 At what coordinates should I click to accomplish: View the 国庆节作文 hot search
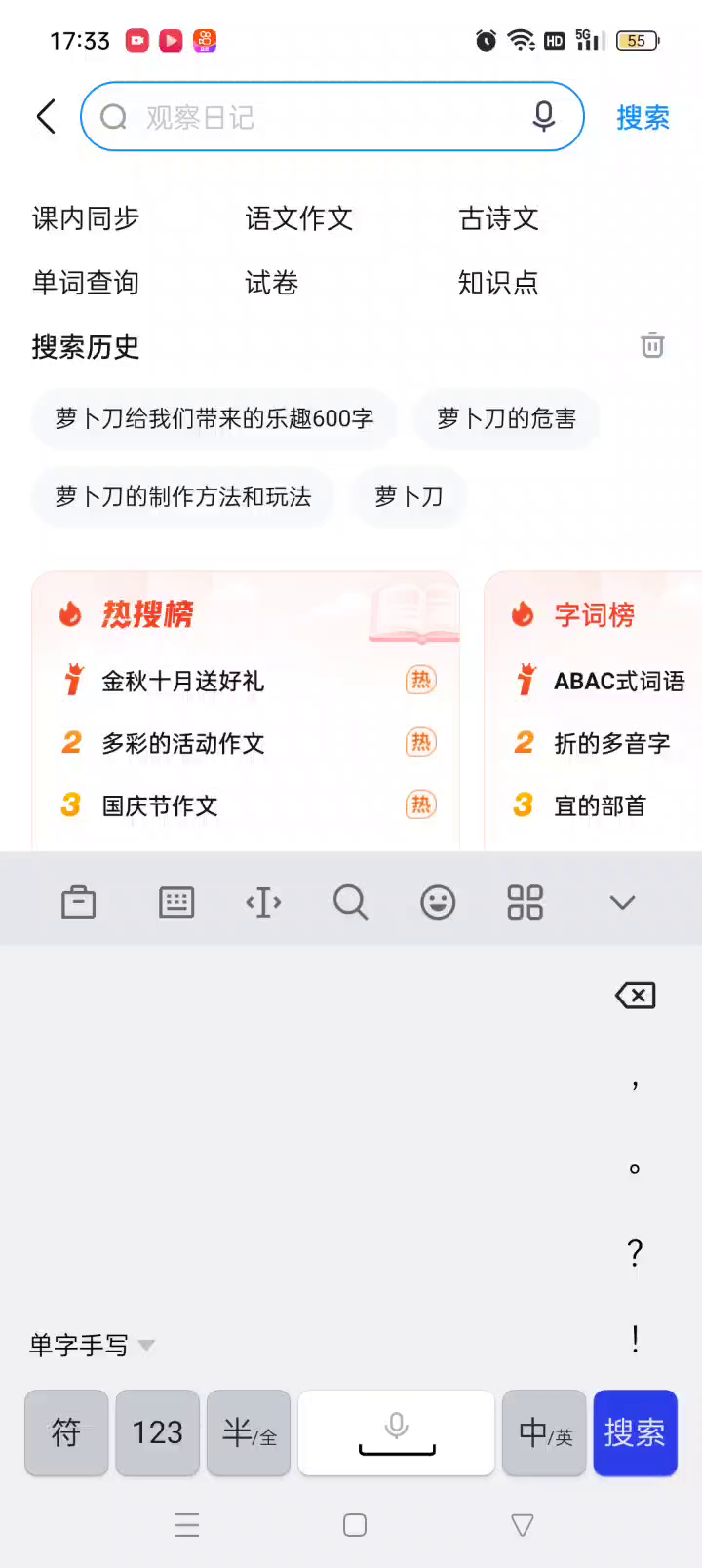pos(160,805)
